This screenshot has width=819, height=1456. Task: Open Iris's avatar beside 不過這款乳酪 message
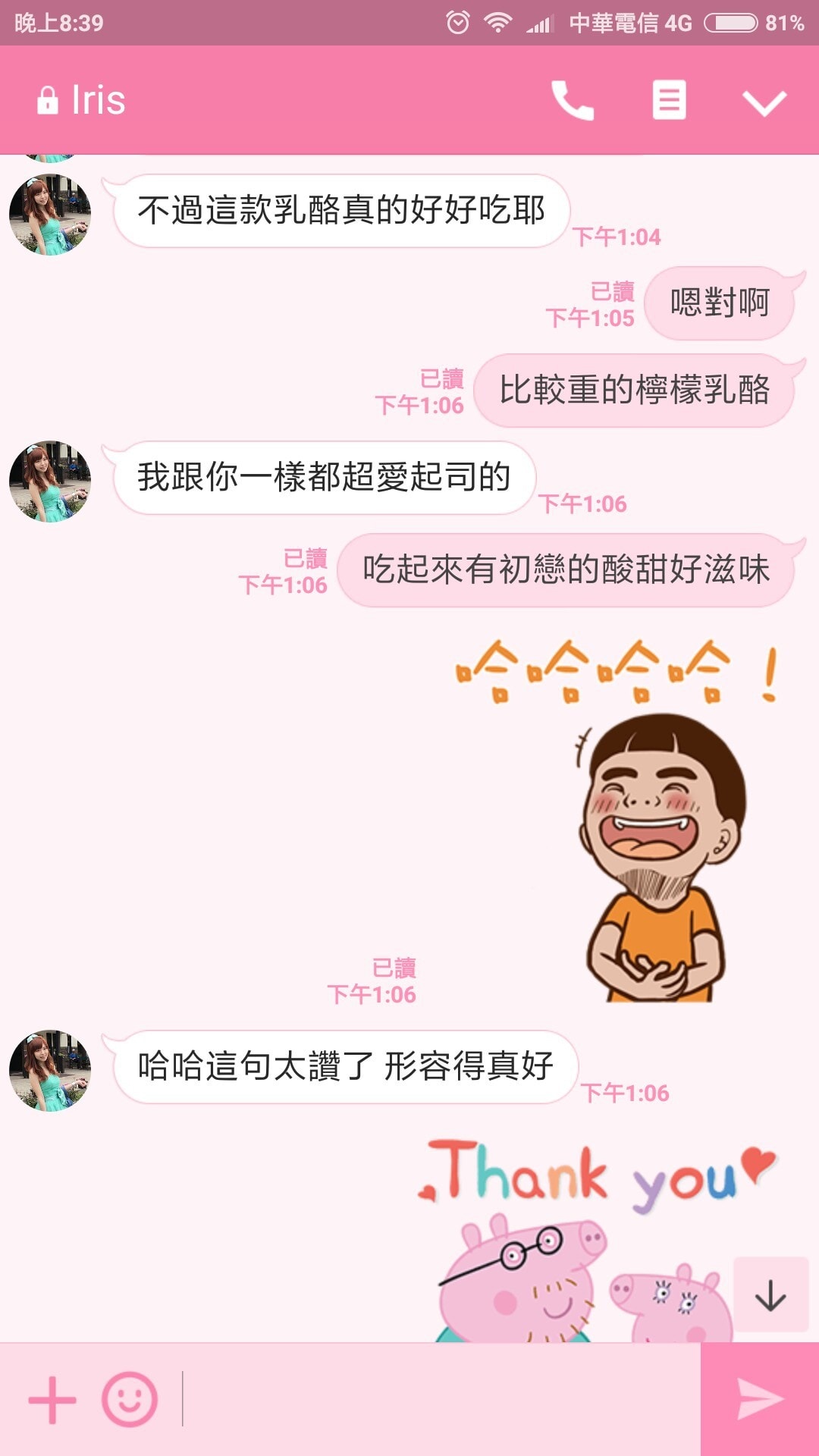click(50, 215)
